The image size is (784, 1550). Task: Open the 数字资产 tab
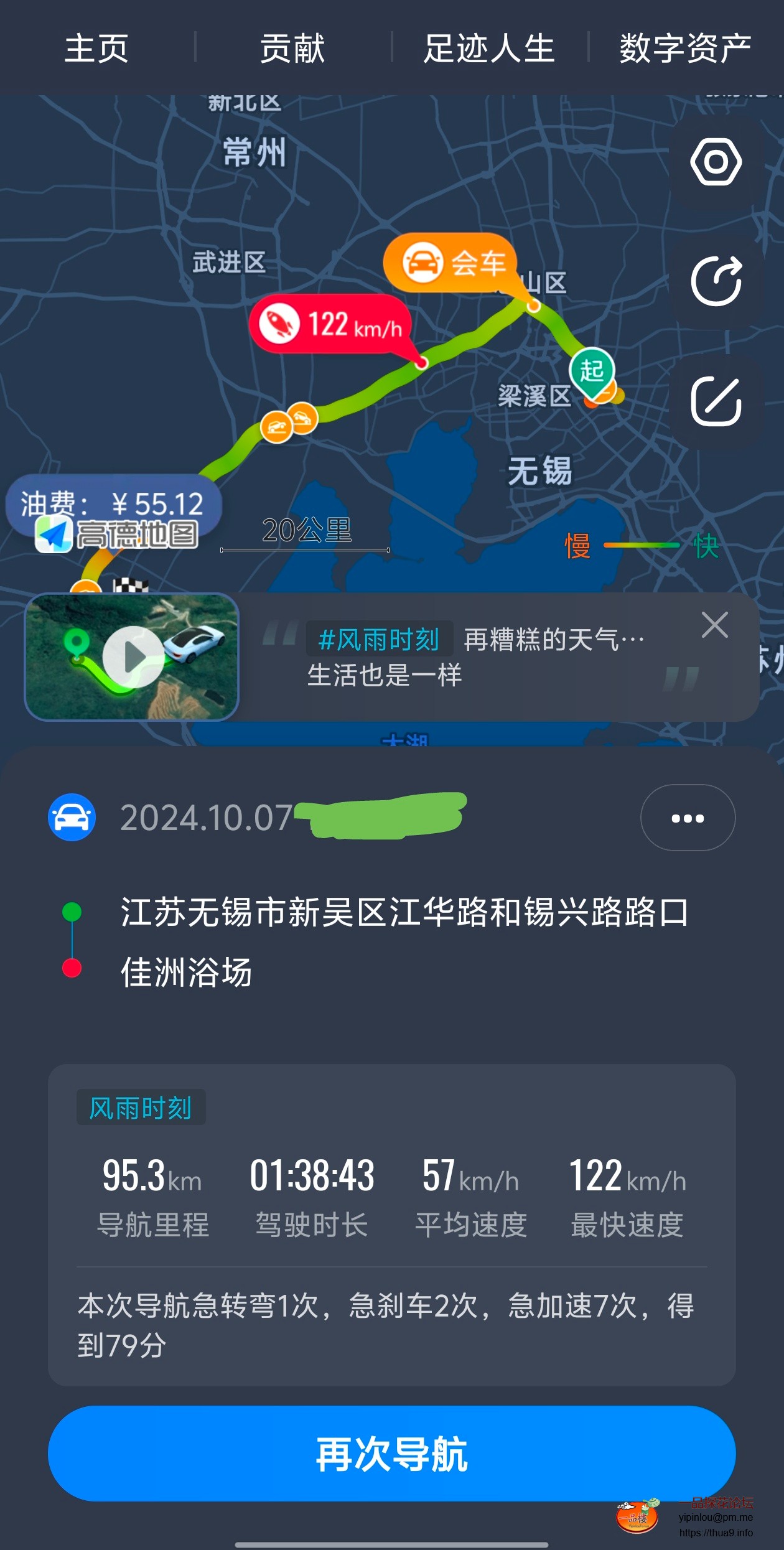click(x=684, y=49)
